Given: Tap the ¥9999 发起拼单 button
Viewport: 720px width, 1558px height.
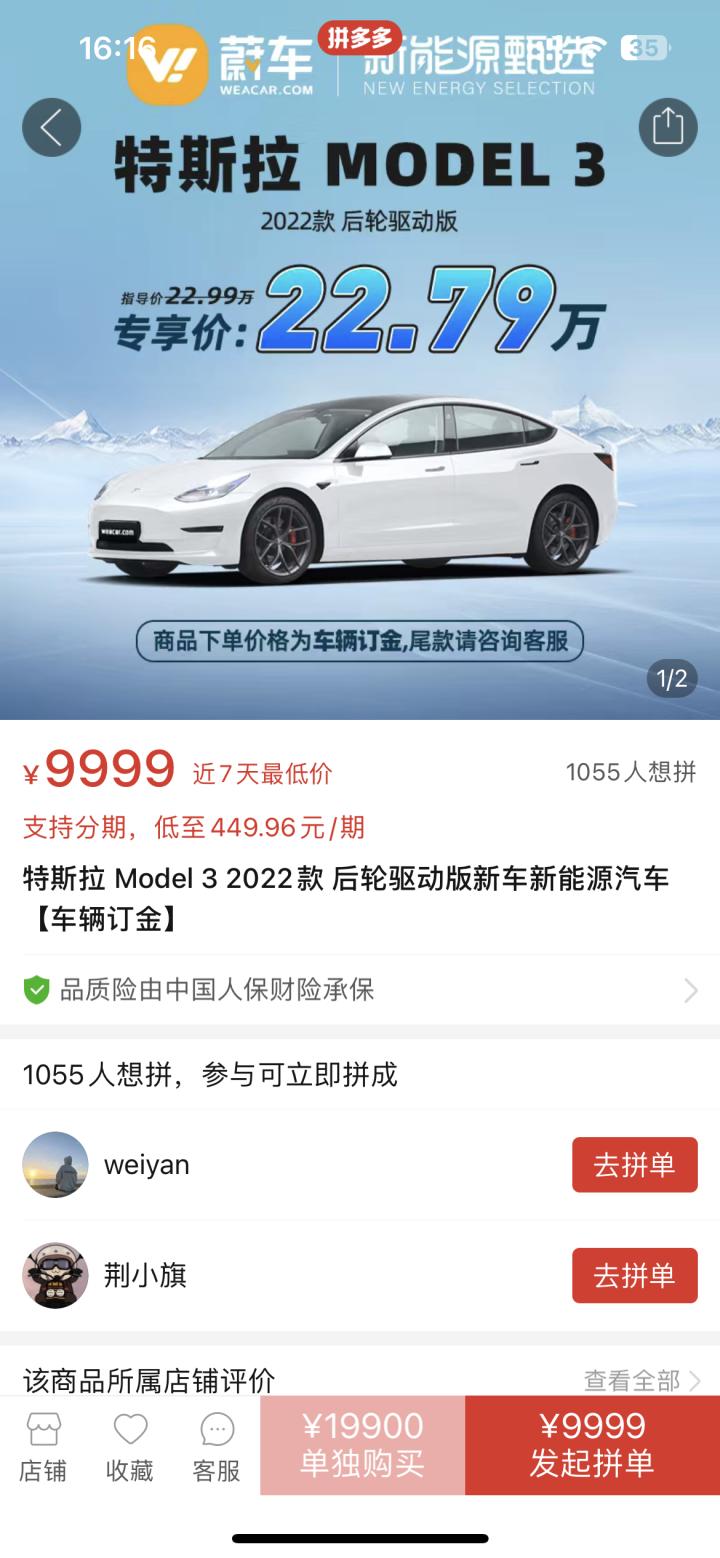Looking at the screenshot, I should tap(590, 1445).
